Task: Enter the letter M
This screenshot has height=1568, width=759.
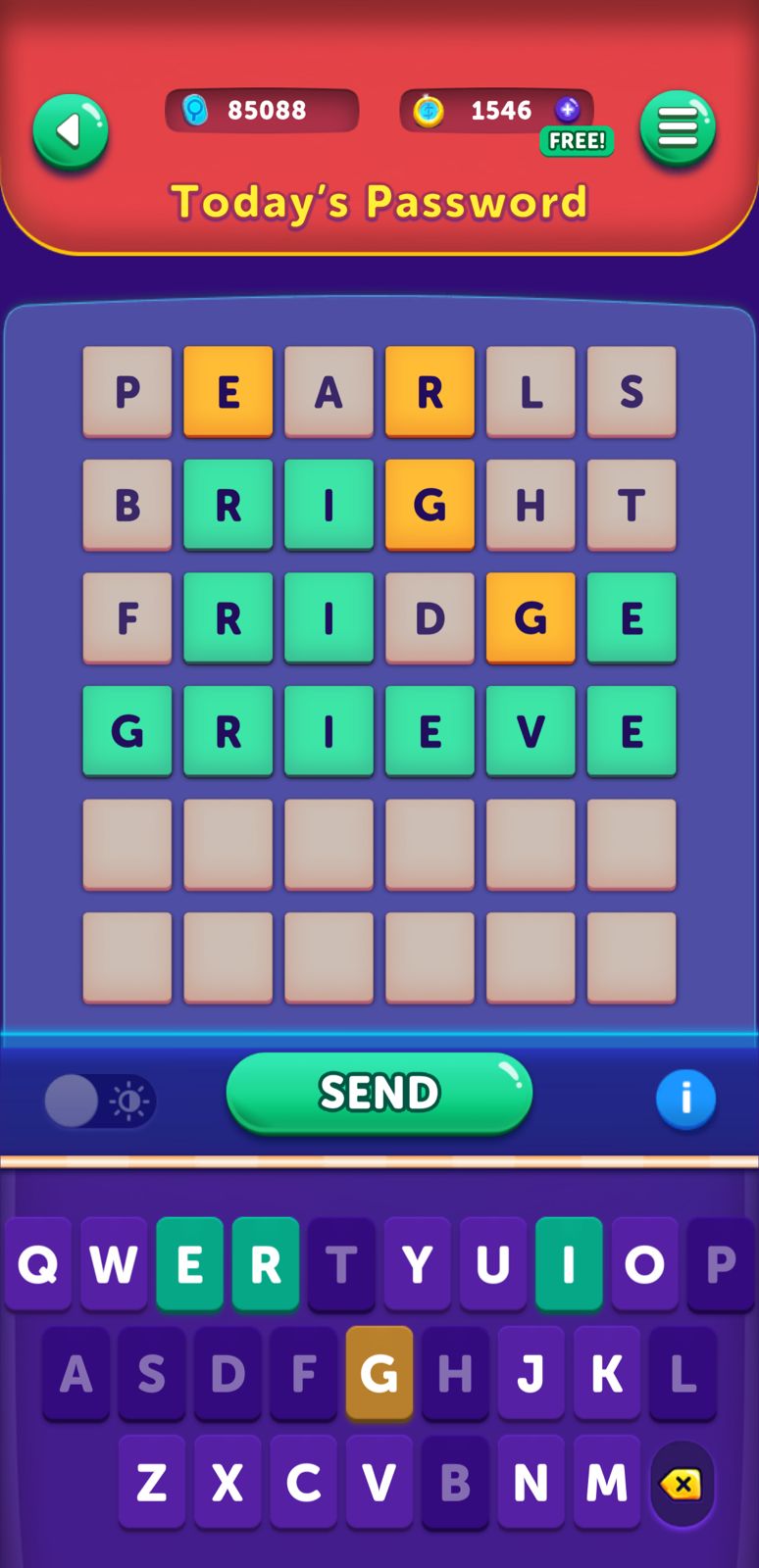Action: (x=607, y=1482)
